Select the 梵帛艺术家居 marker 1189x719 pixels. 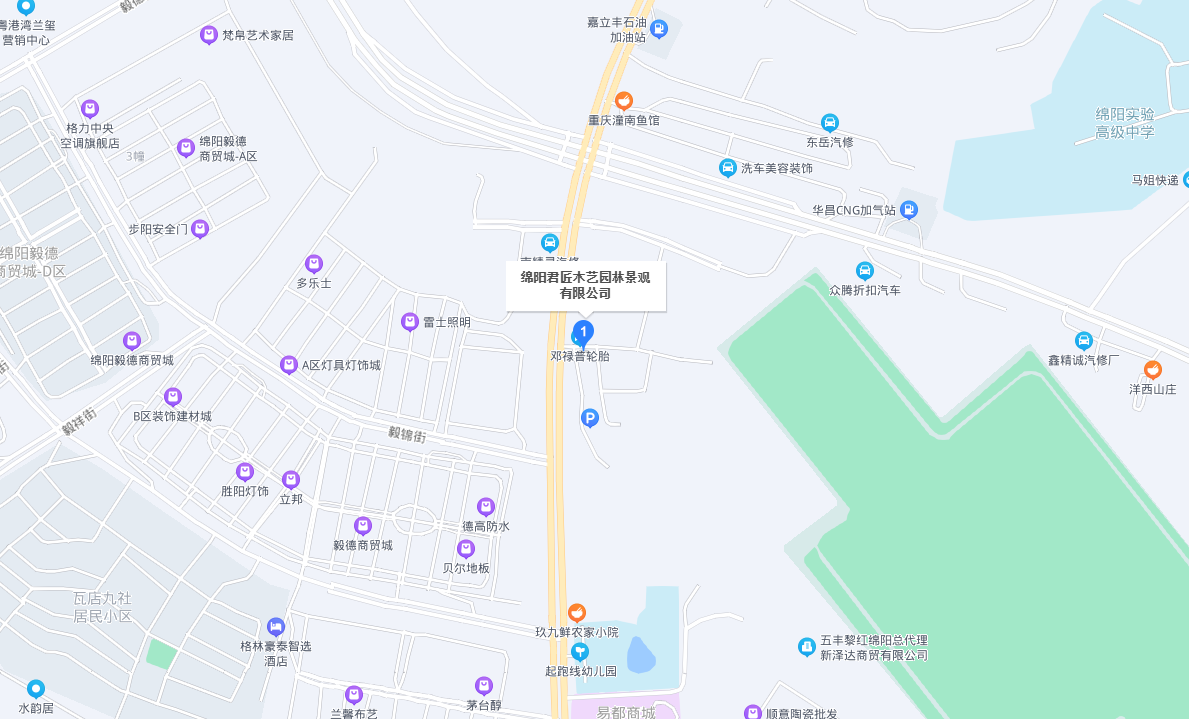[x=208, y=36]
